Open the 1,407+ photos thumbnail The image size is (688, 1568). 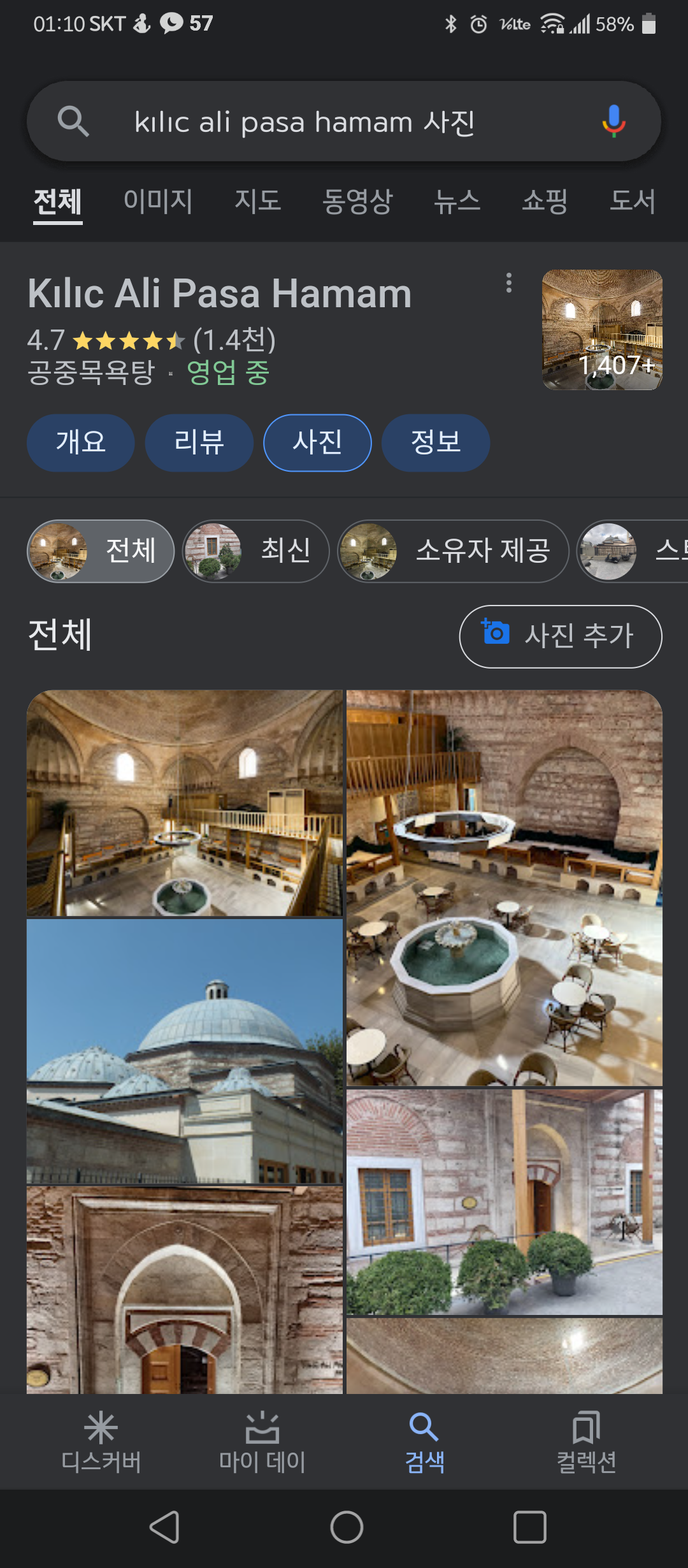602,330
